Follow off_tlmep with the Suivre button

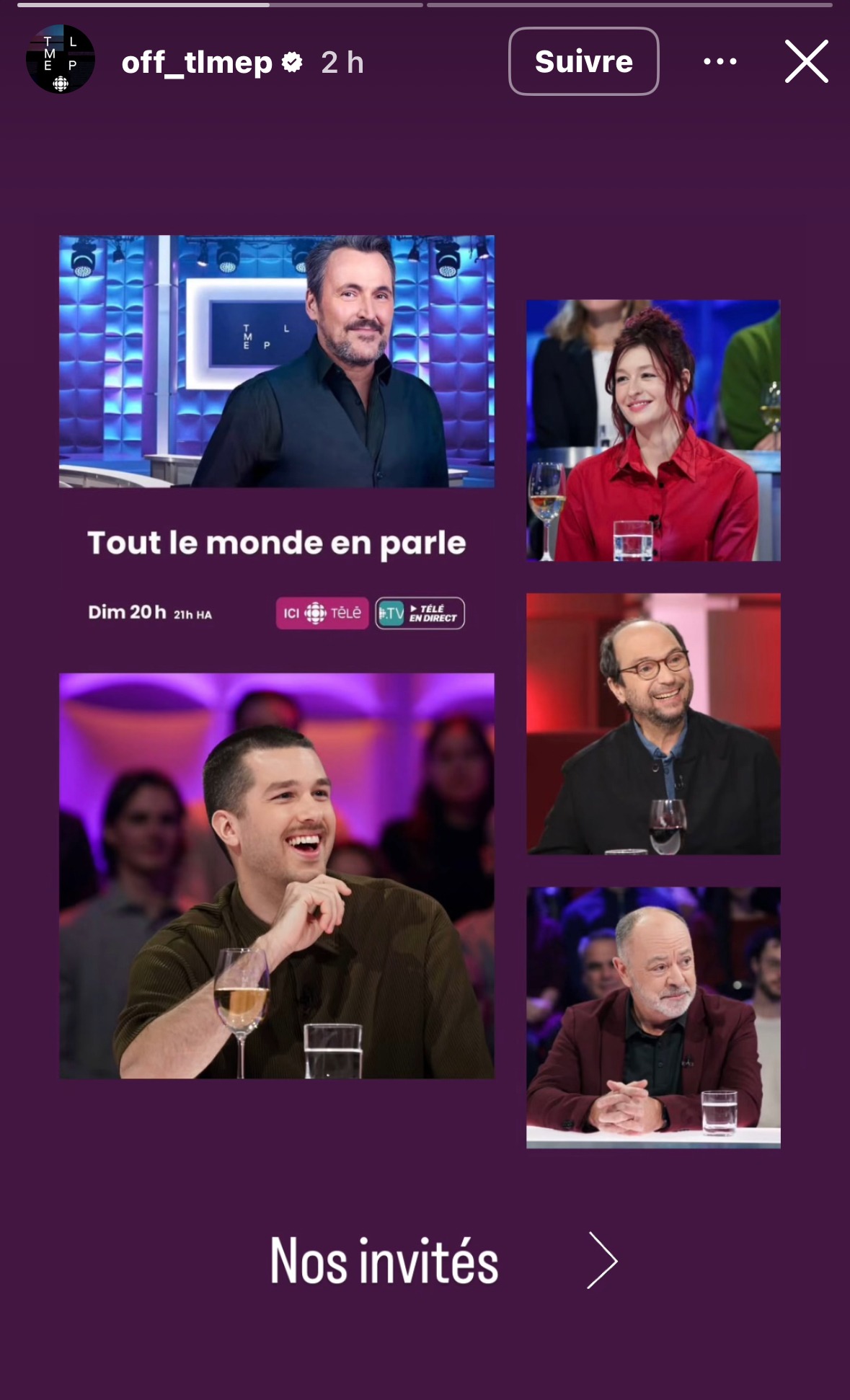(583, 61)
